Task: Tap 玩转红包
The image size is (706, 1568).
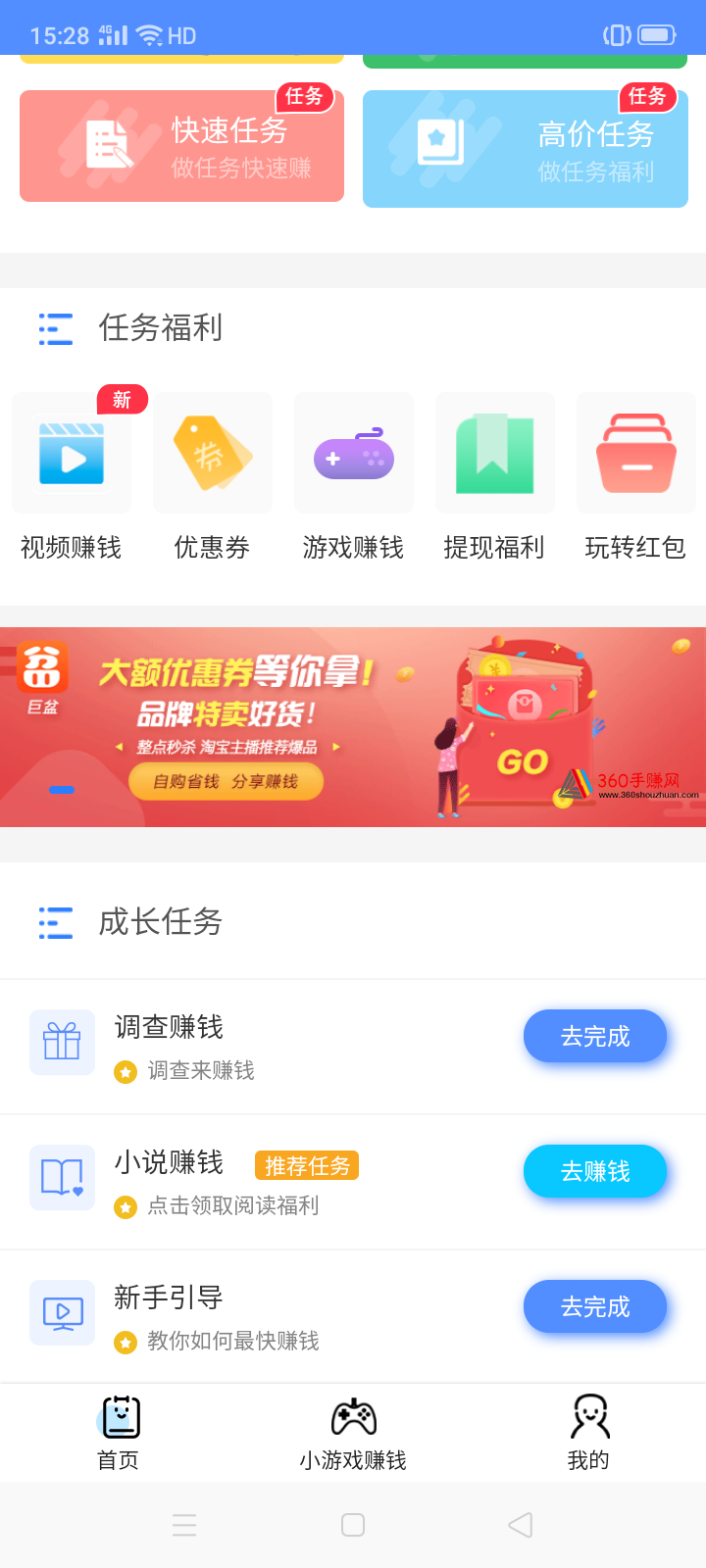Action: pos(636,477)
